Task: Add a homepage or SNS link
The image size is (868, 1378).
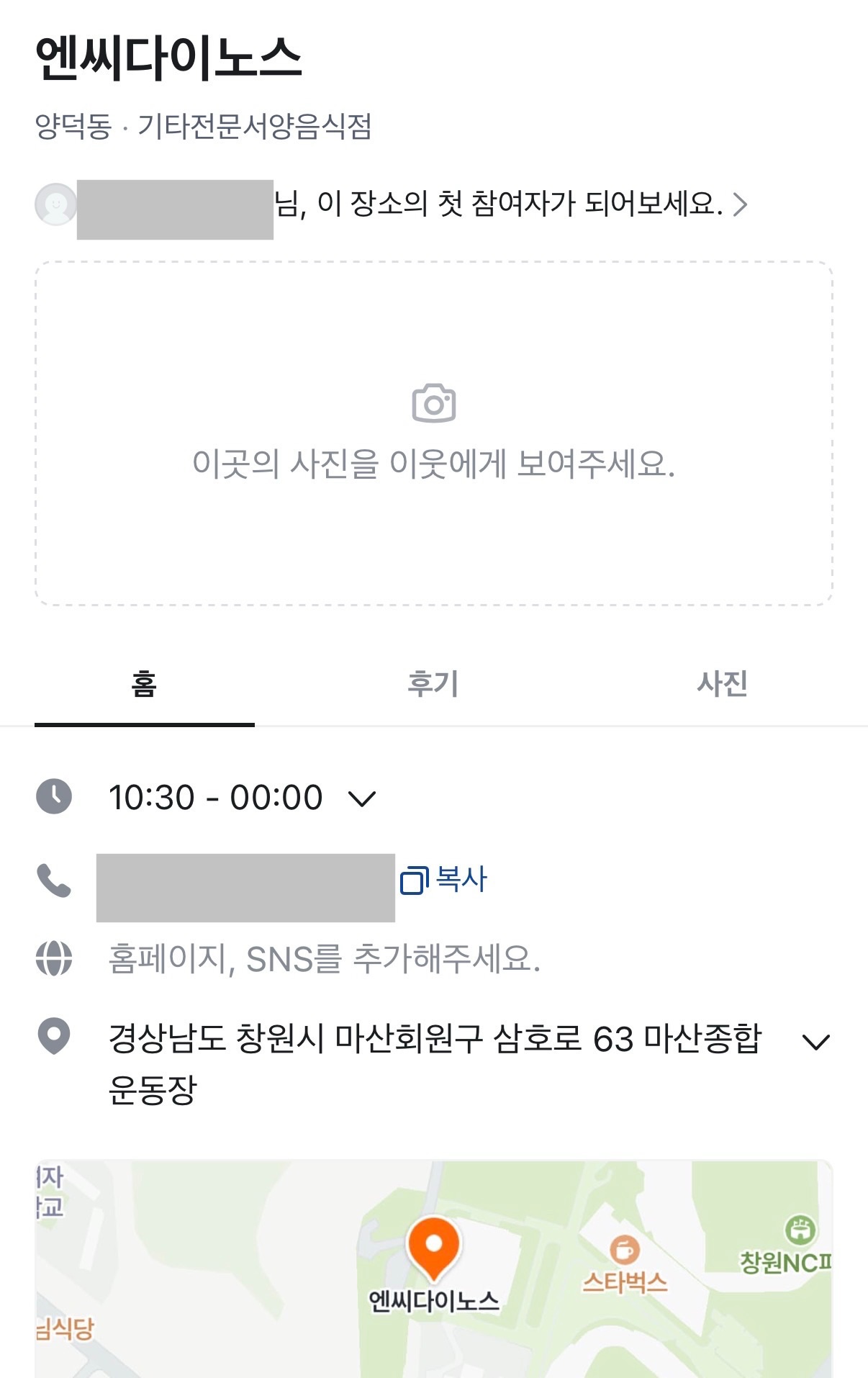Action: click(324, 959)
